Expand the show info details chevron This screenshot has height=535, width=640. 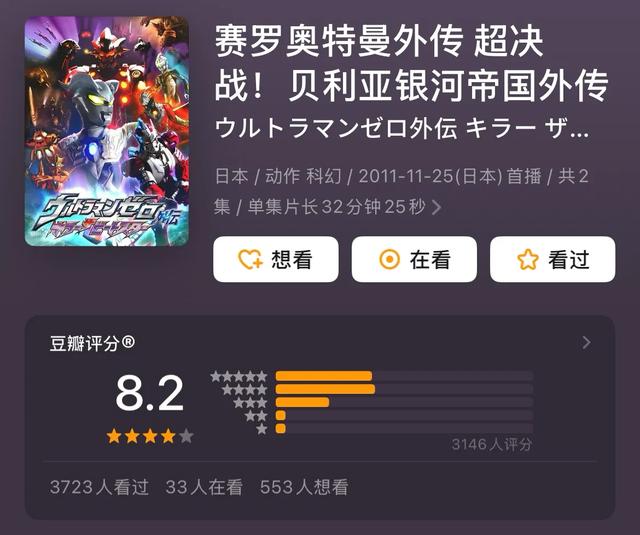(x=436, y=207)
